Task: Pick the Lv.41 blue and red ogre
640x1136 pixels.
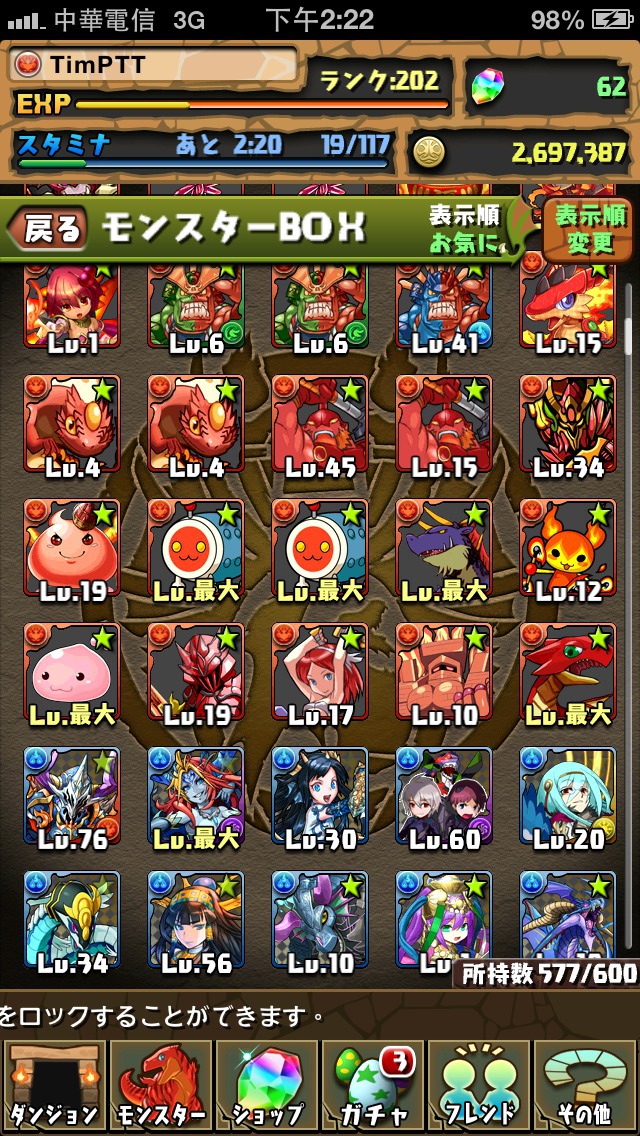Action: click(x=444, y=305)
